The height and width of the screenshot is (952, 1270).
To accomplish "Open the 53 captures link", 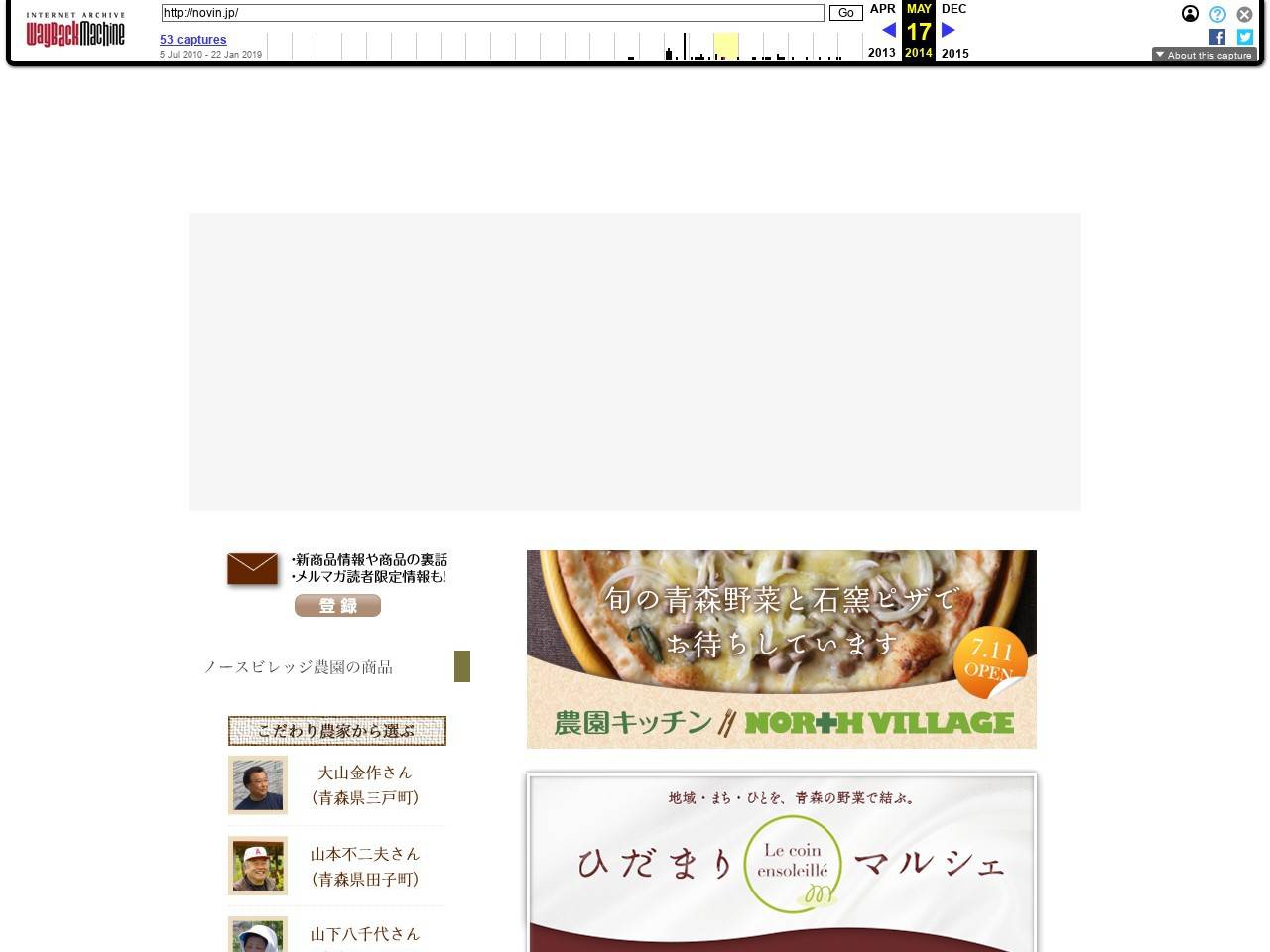I will [x=192, y=40].
